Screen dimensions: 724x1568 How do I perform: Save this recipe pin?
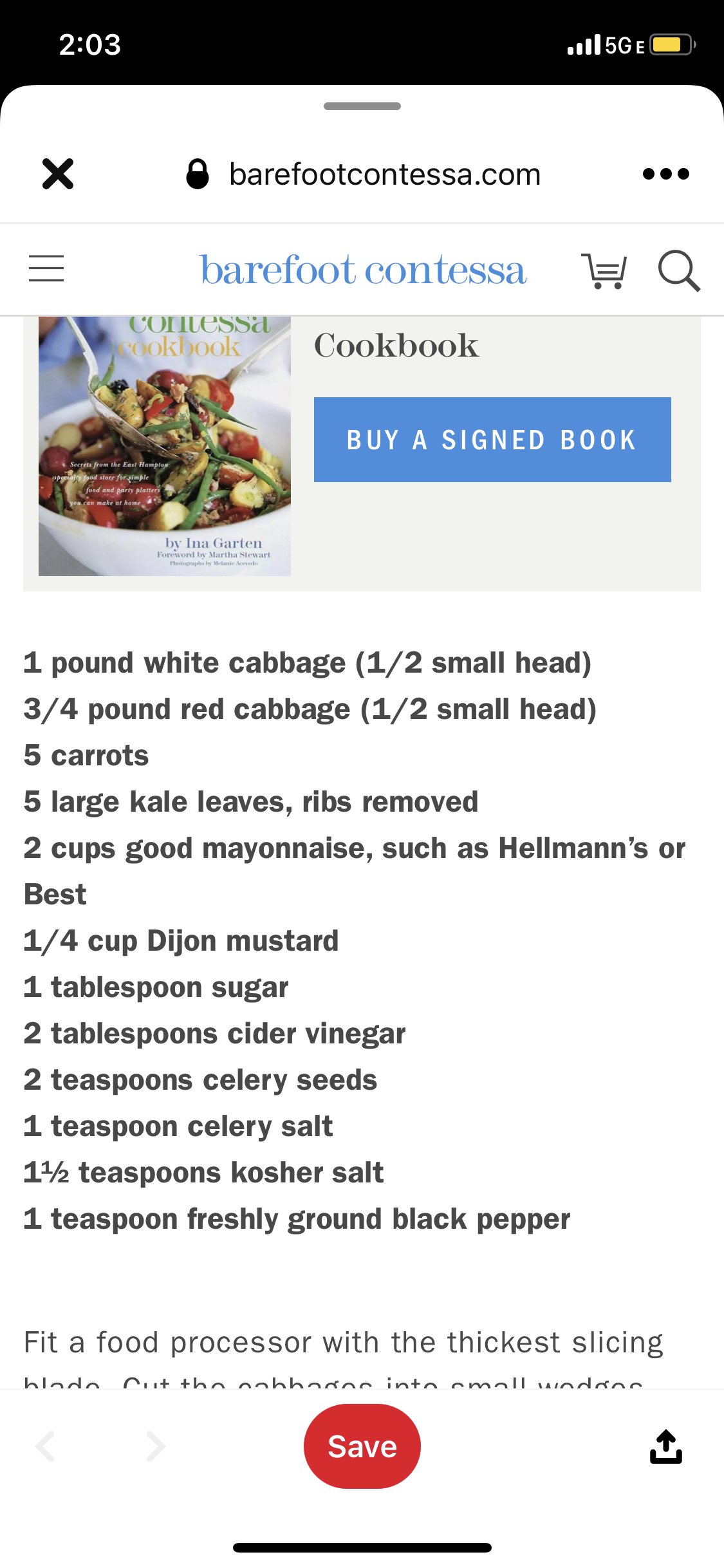point(362,1446)
